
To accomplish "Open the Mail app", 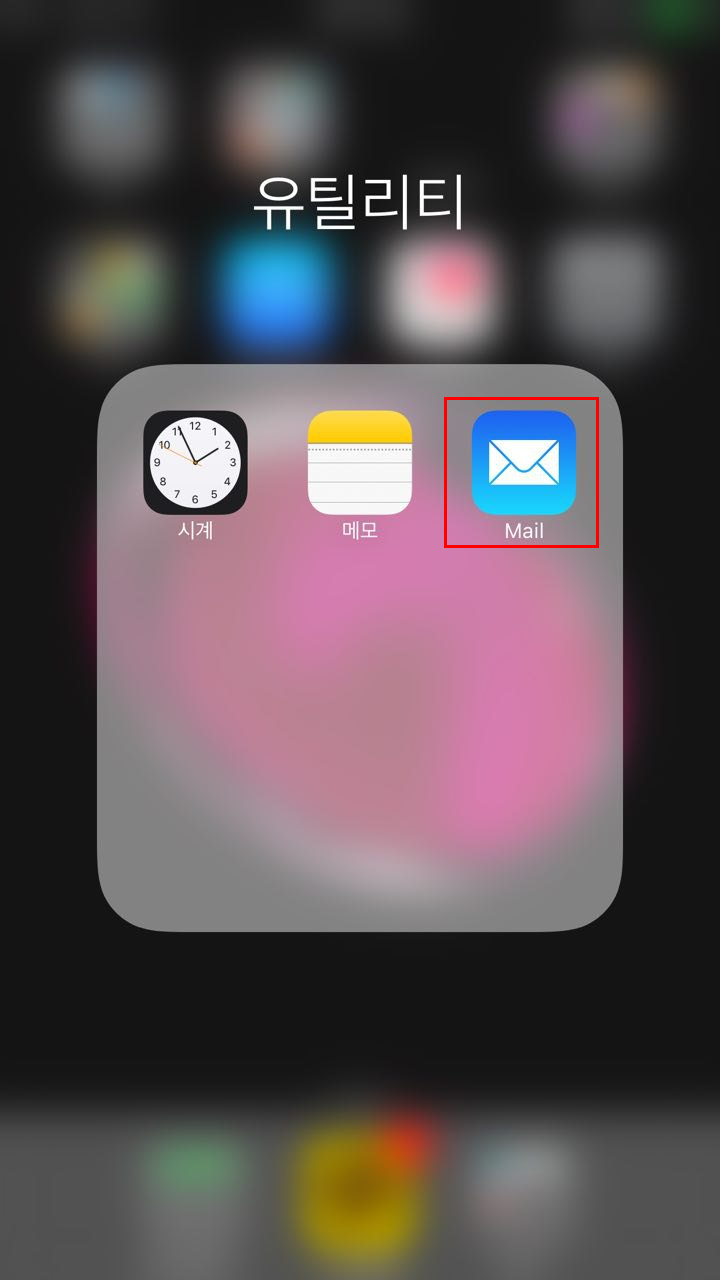I will 523,463.
